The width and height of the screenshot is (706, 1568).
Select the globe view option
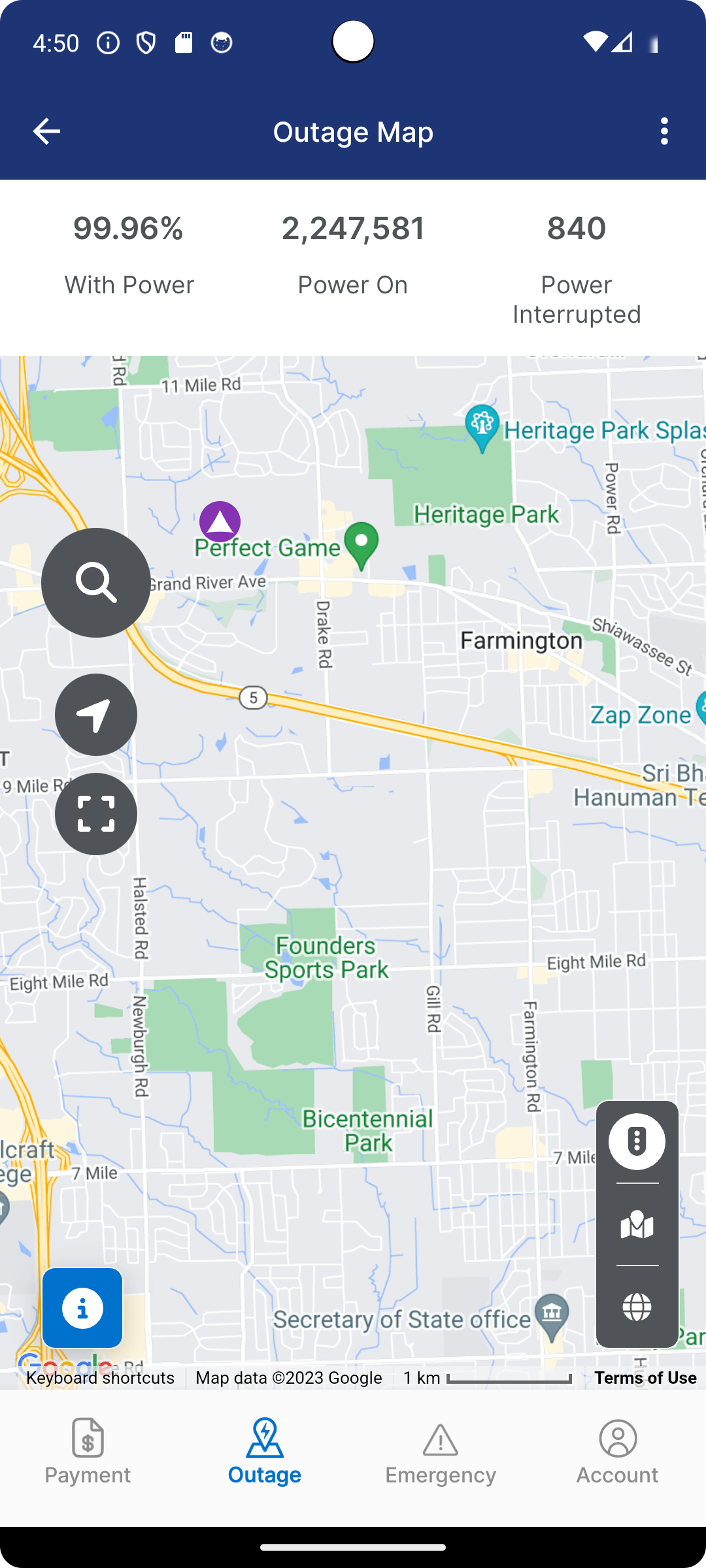[637, 1307]
